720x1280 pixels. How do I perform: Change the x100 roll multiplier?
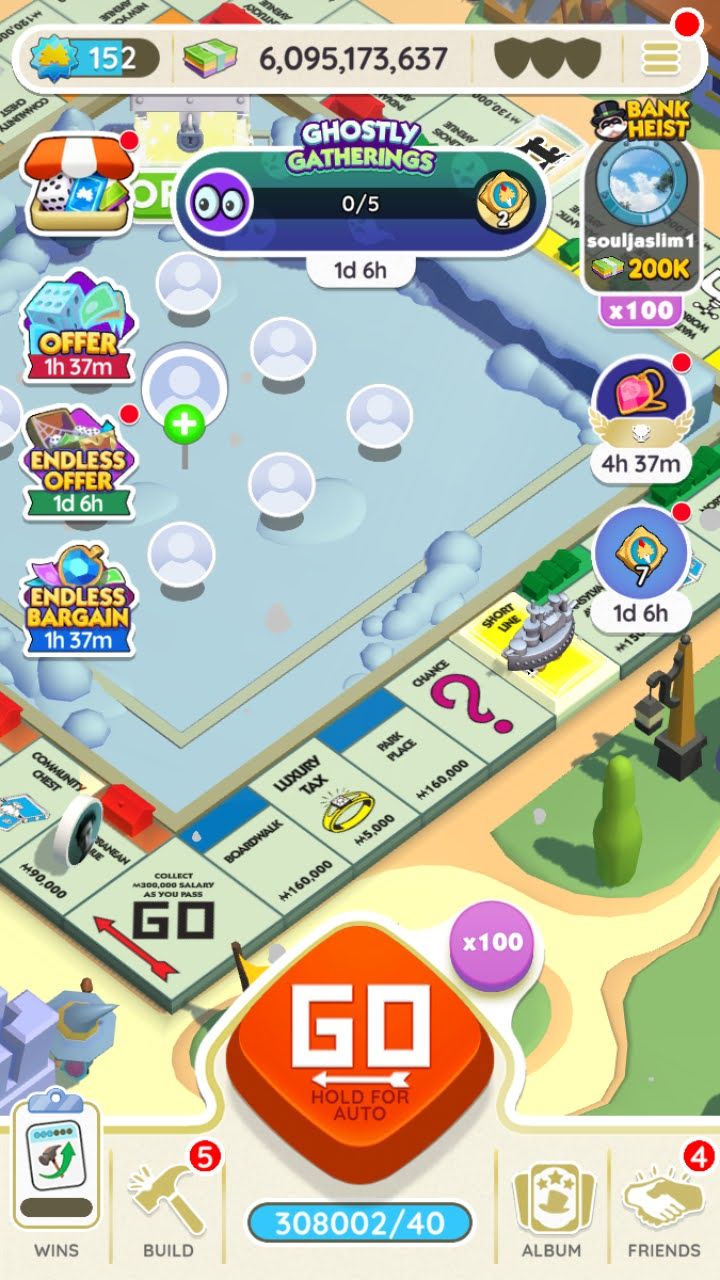[x=492, y=943]
